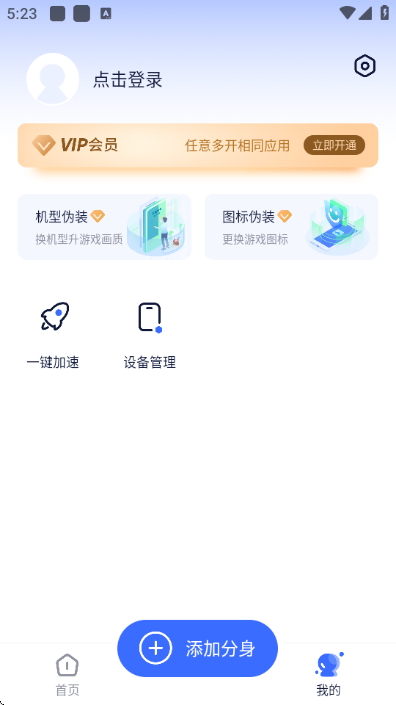
Task: Open 设备管理 device management
Action: [150, 335]
